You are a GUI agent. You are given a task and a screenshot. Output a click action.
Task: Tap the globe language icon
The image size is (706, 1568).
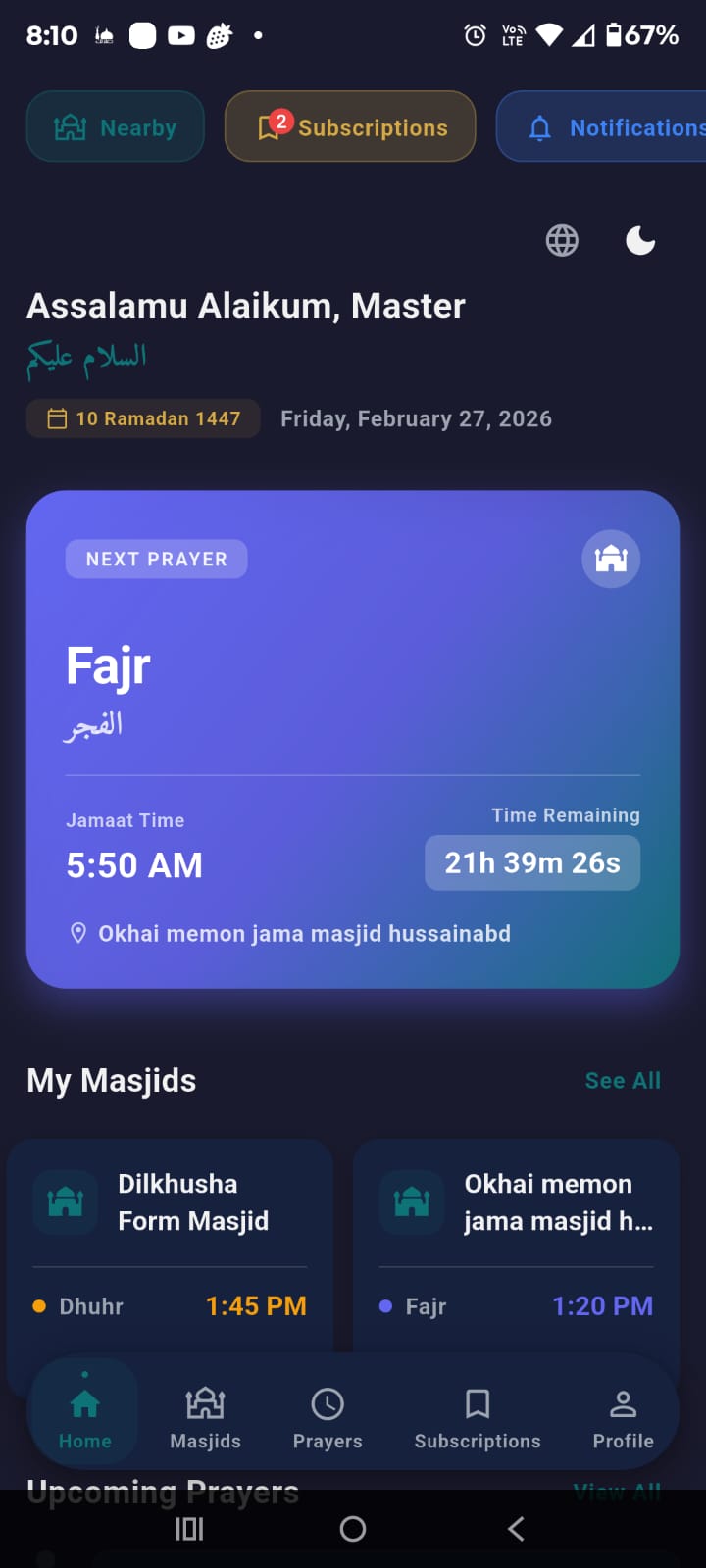(562, 240)
